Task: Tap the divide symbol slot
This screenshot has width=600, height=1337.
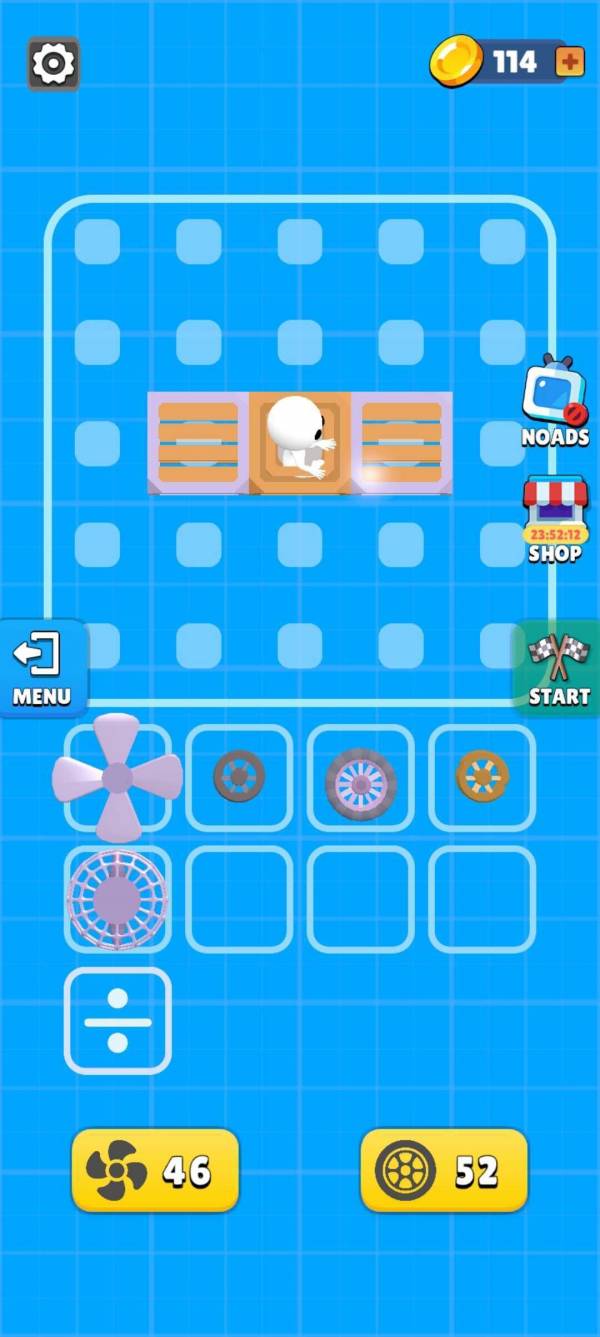Action: click(x=117, y=1021)
